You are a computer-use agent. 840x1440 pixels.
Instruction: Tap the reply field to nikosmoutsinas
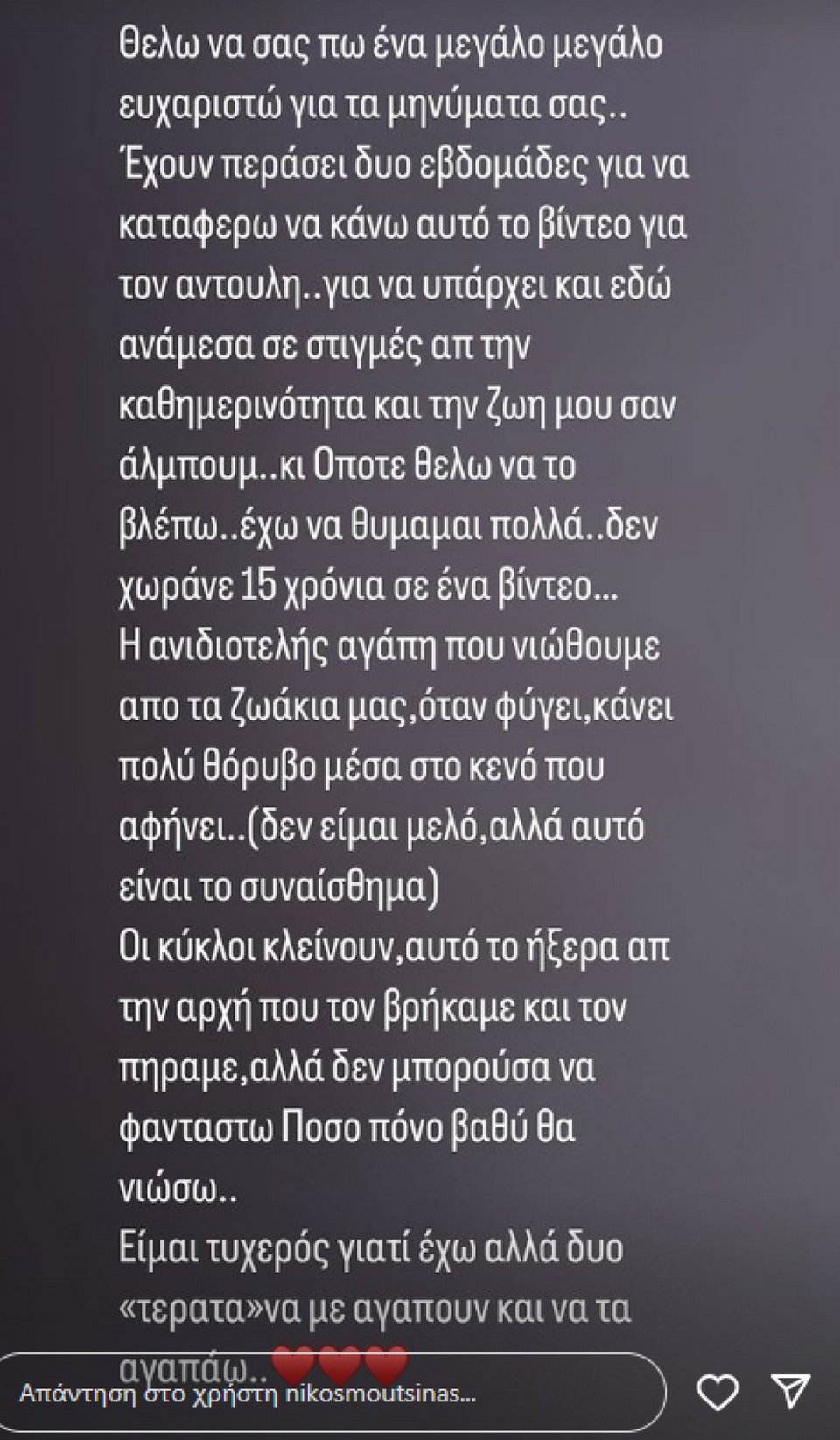coord(332,1394)
